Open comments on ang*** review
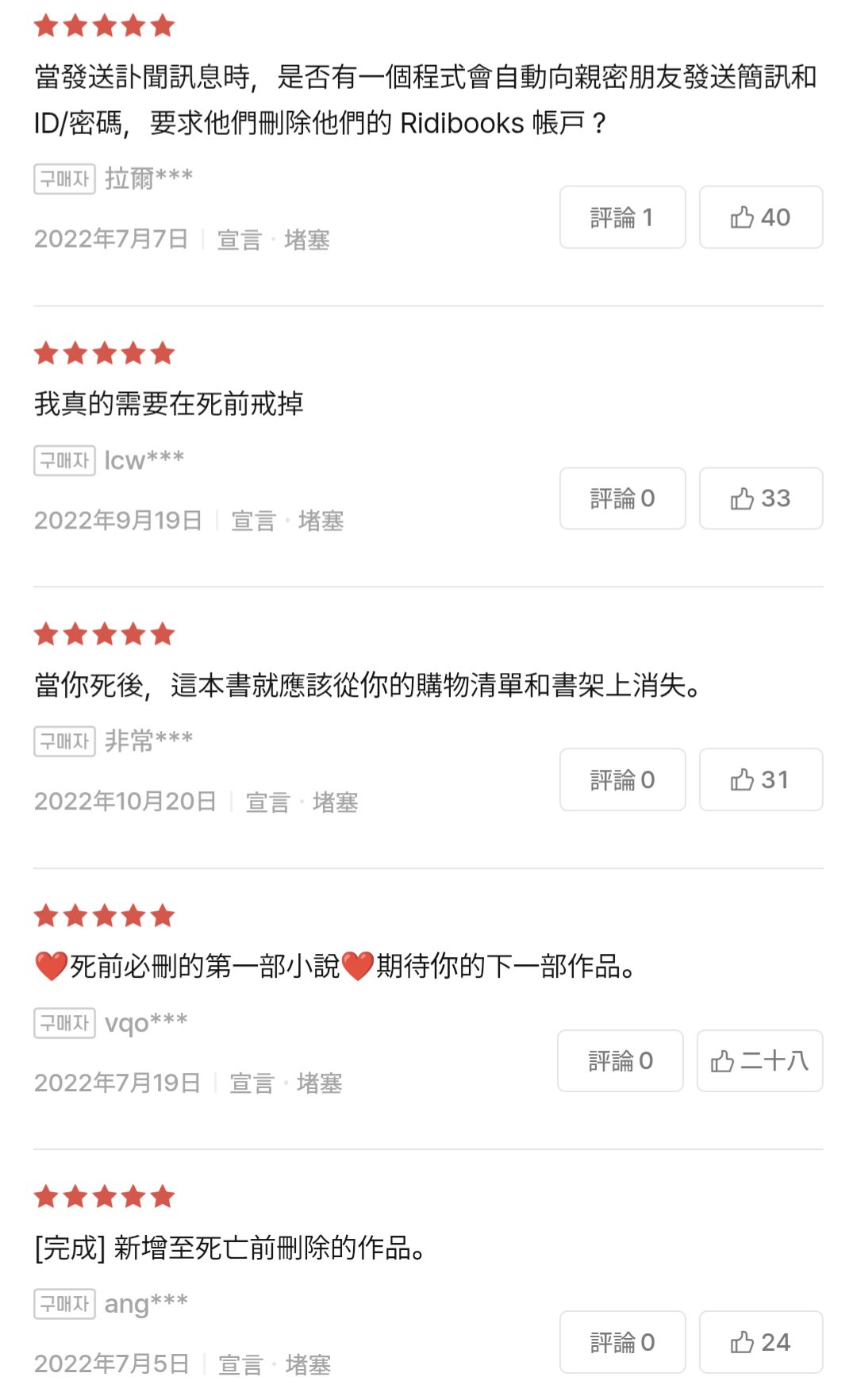 622,1342
